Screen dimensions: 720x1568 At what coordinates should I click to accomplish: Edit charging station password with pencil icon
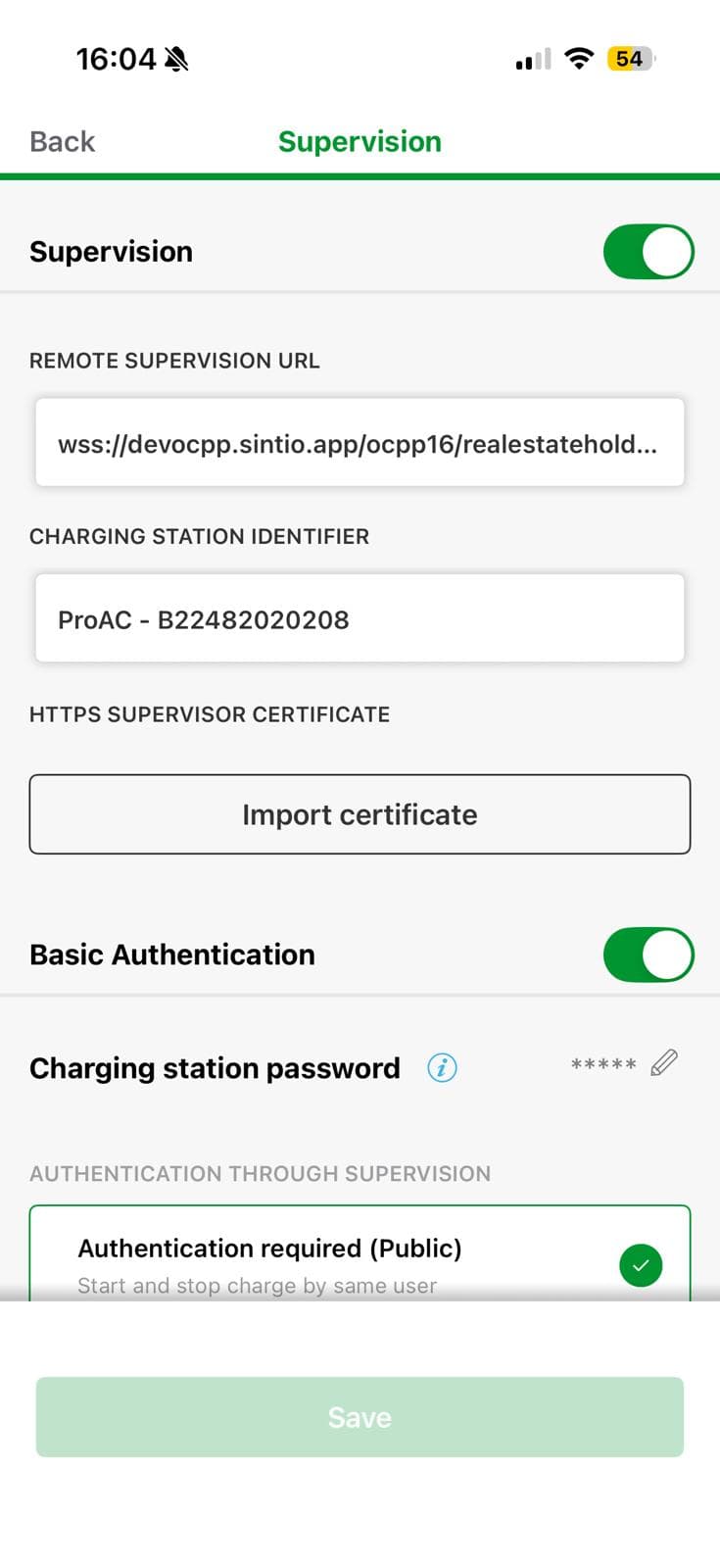pos(664,1062)
